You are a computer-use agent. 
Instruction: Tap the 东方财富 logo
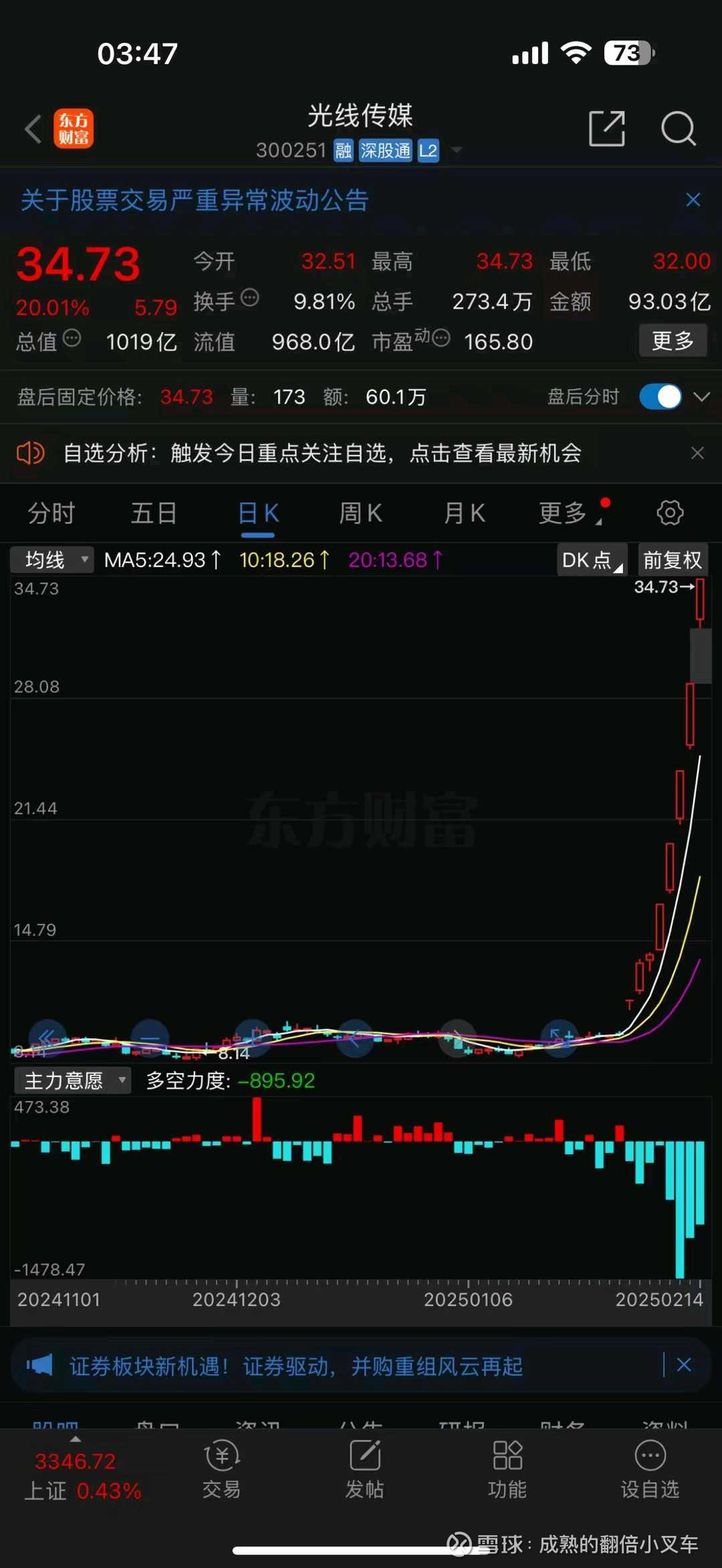[x=74, y=128]
